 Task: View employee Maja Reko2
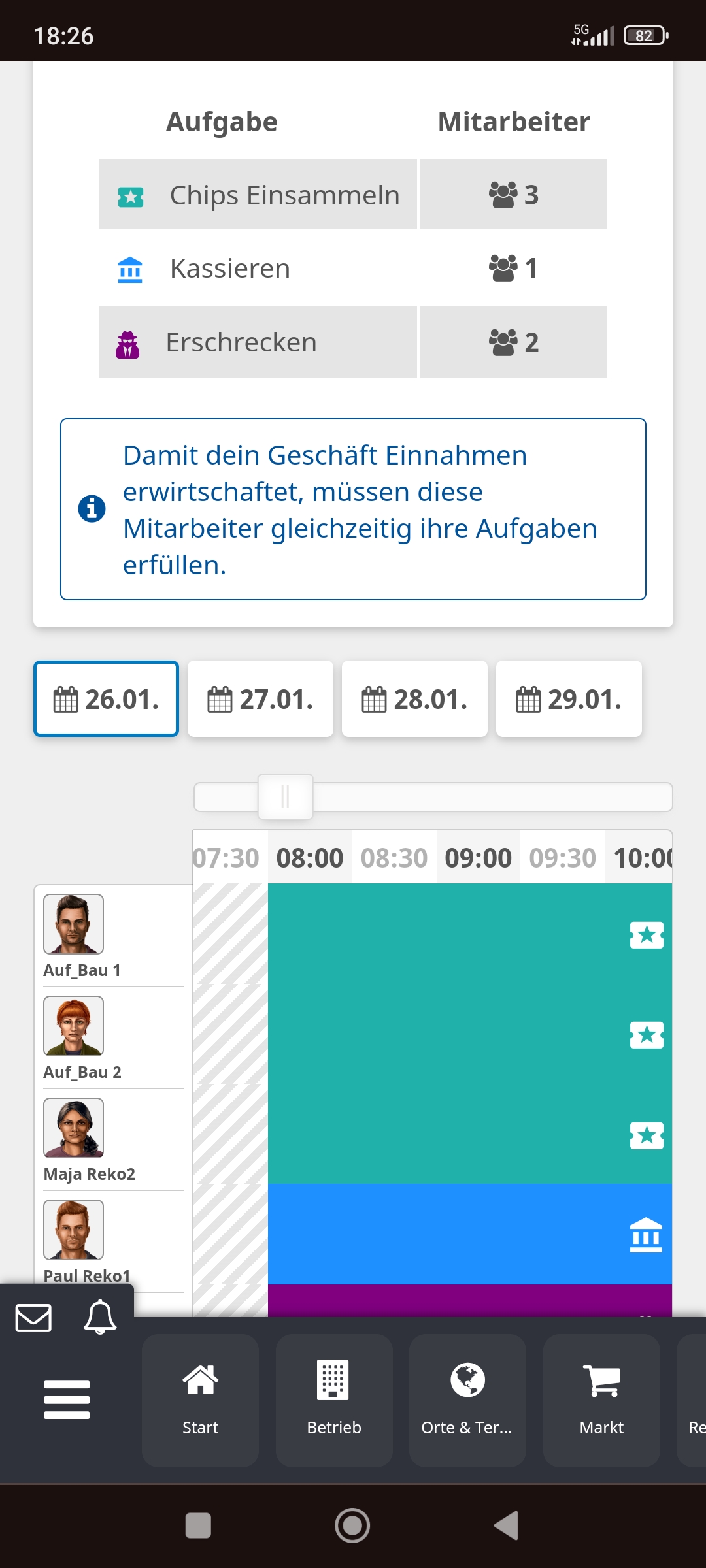click(73, 1128)
